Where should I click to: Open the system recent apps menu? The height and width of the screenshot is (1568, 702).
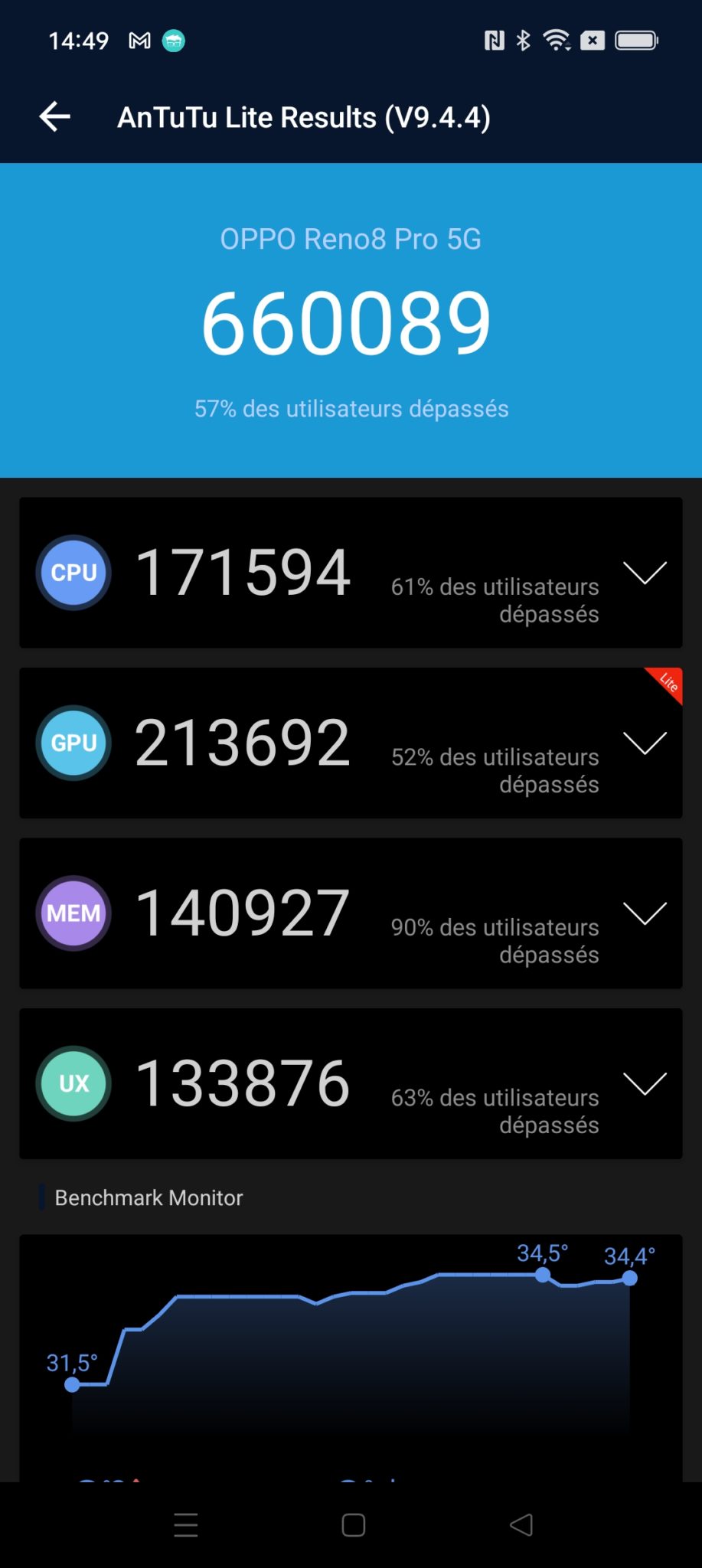click(x=186, y=1525)
